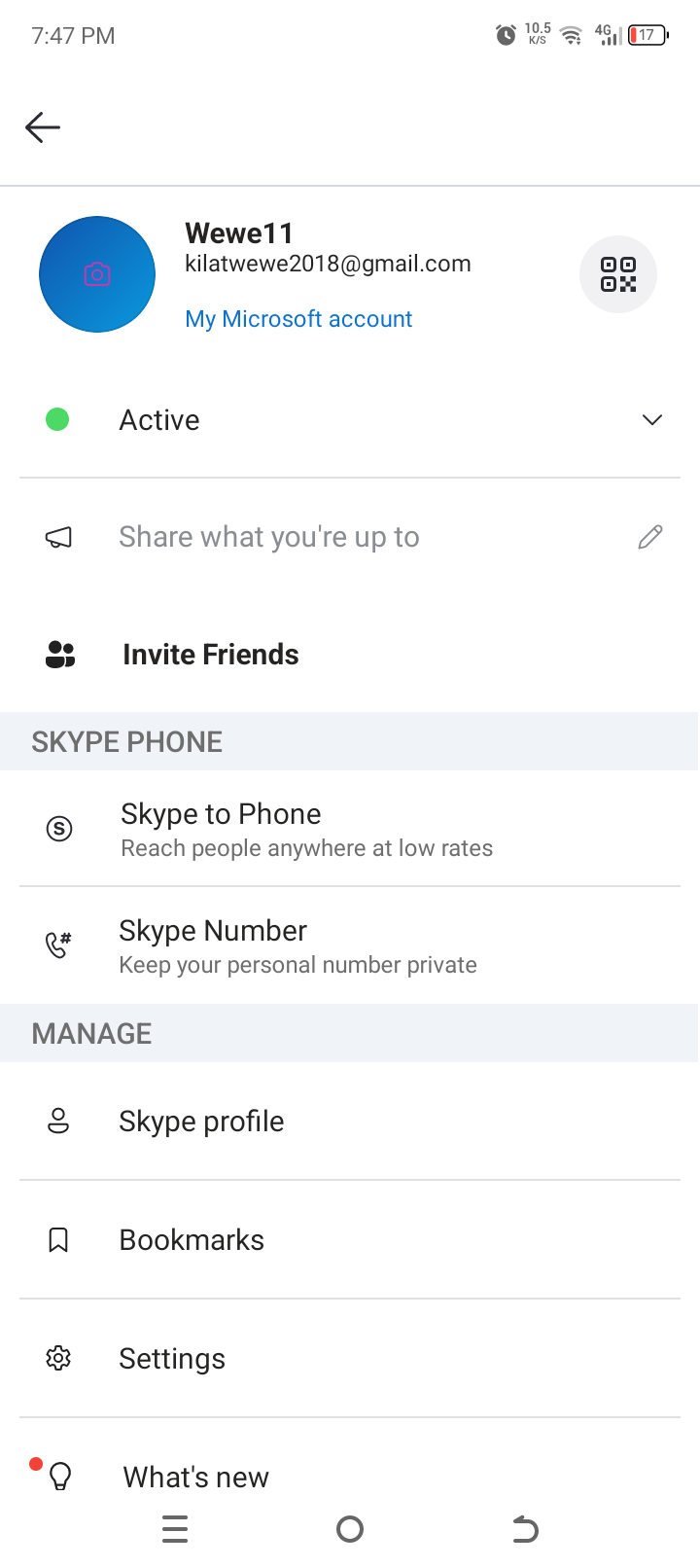Change the profile picture
Viewport: 700px width, 1568px height.
coord(97,274)
